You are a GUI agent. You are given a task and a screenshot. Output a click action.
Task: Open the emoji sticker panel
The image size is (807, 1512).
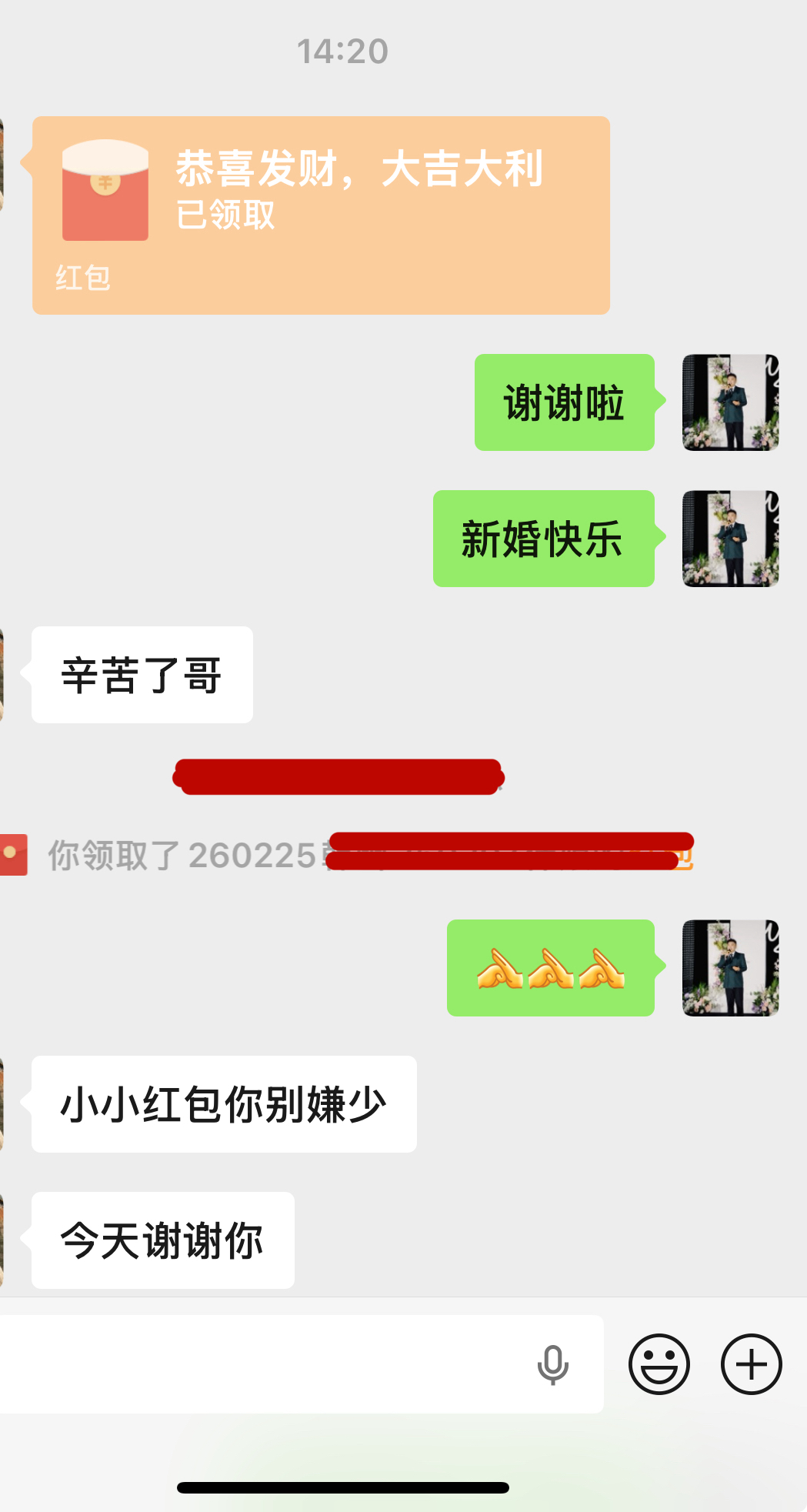(x=659, y=1364)
